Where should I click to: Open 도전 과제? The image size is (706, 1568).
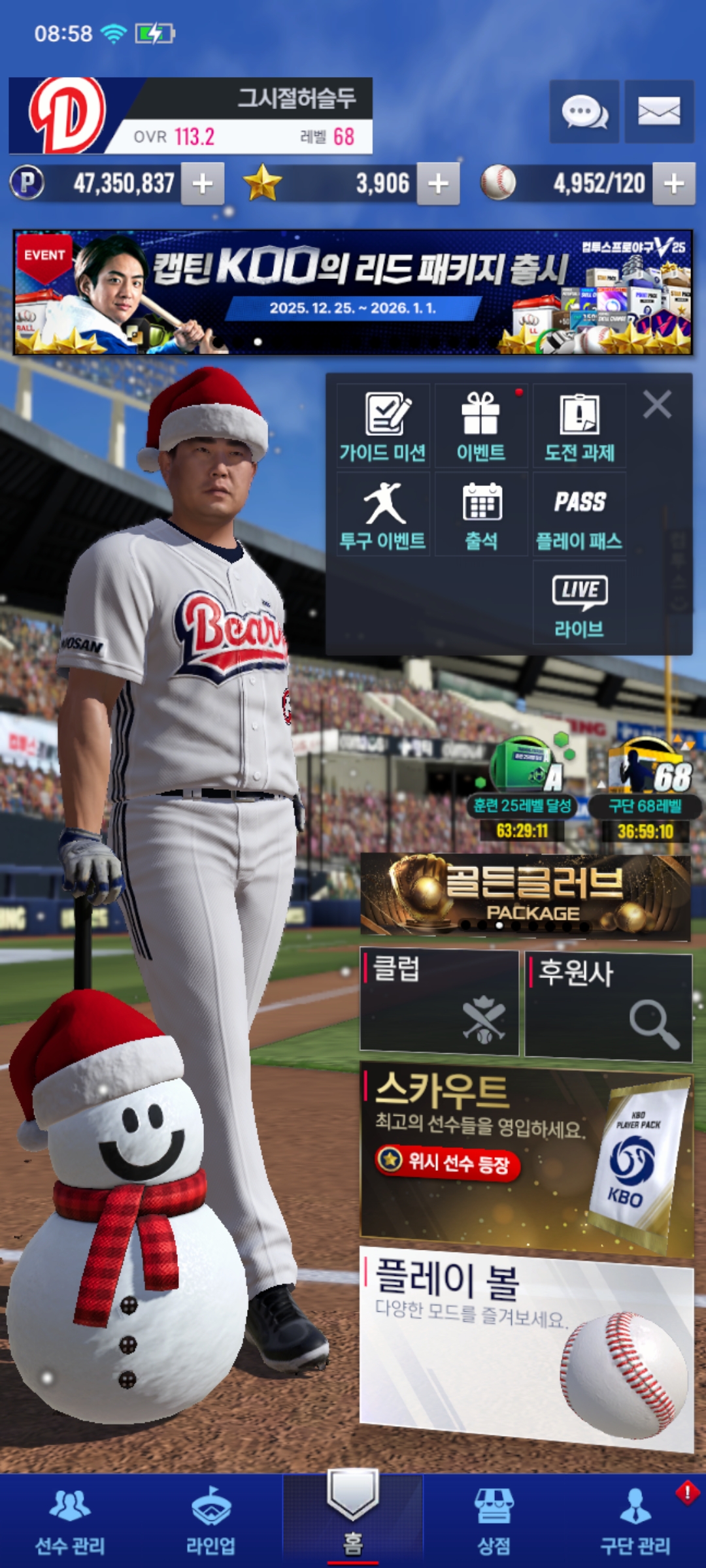tap(579, 426)
